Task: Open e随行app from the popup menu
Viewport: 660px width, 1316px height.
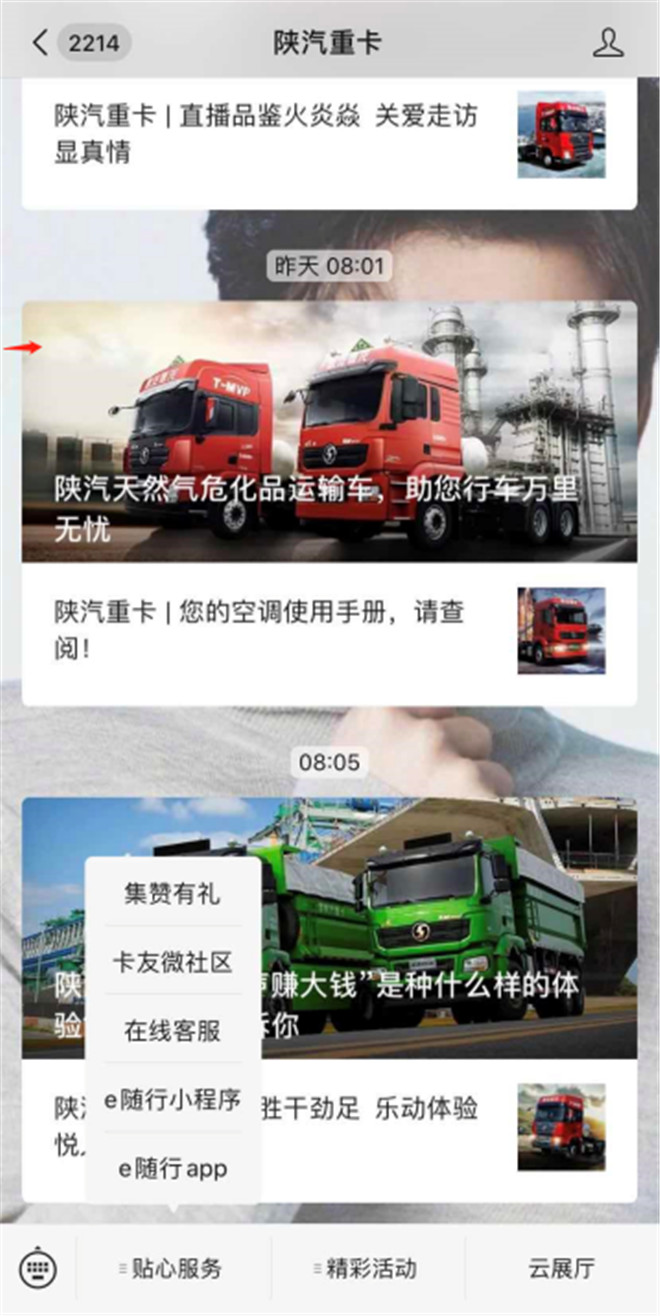Action: click(x=172, y=1168)
